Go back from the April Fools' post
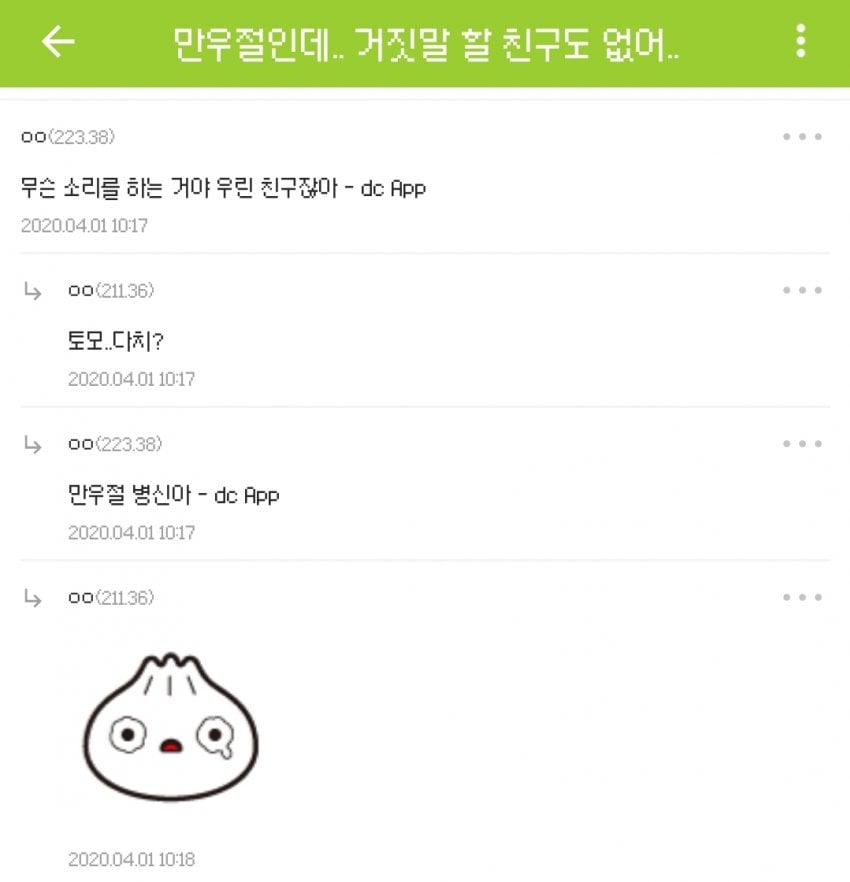 click(x=58, y=41)
